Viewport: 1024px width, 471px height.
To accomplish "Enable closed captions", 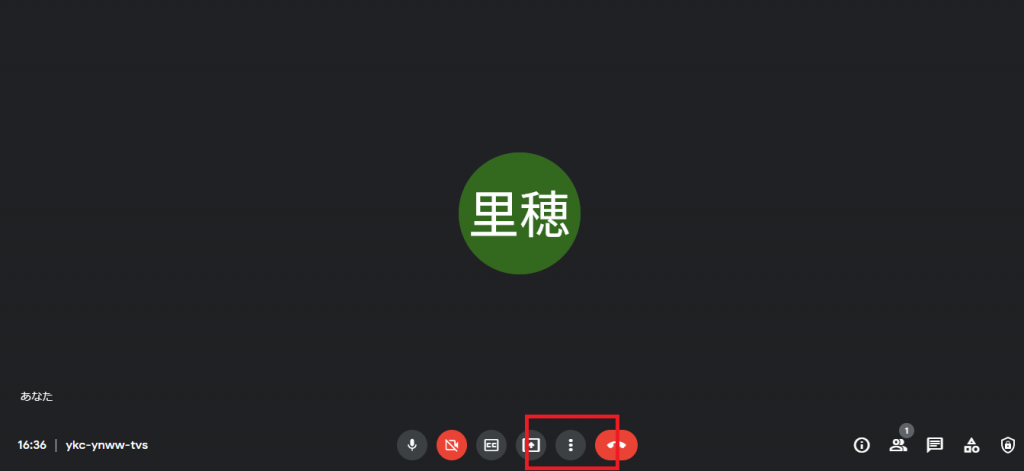I will pos(491,444).
